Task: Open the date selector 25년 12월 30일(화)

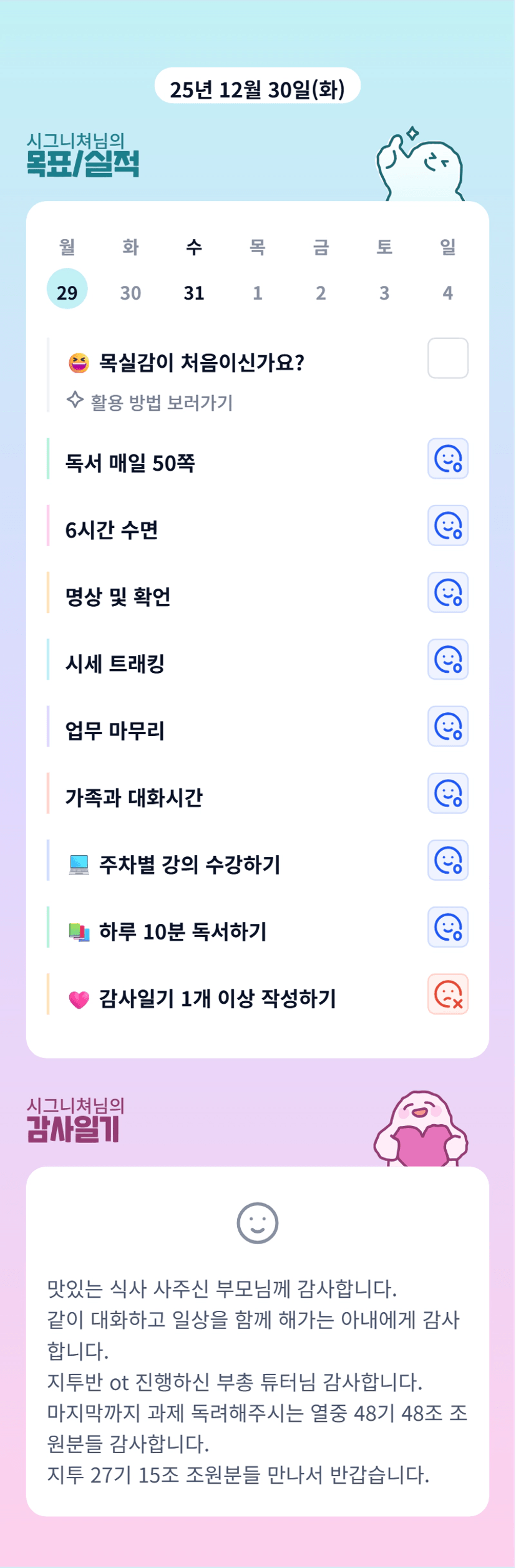Action: click(x=258, y=89)
